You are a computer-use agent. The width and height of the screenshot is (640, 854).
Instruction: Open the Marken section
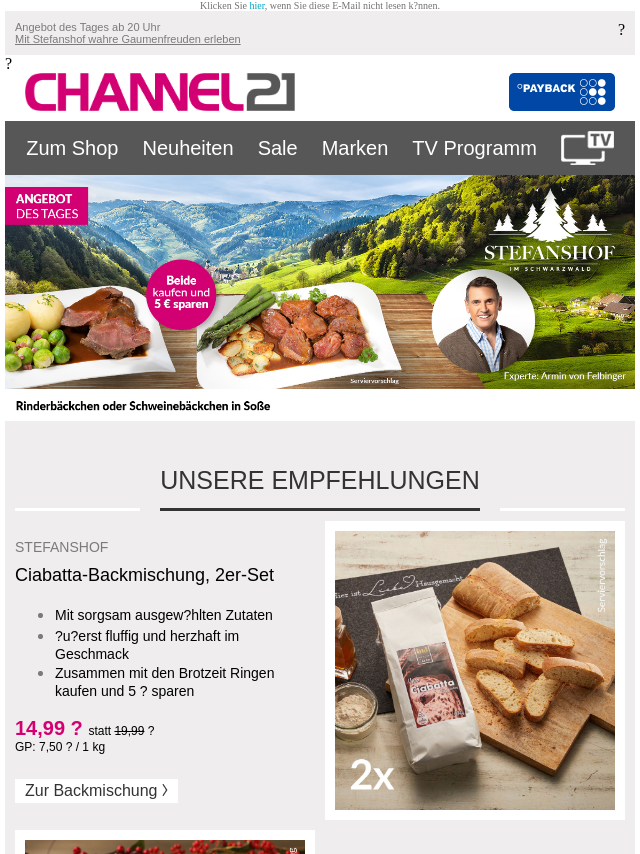click(354, 148)
